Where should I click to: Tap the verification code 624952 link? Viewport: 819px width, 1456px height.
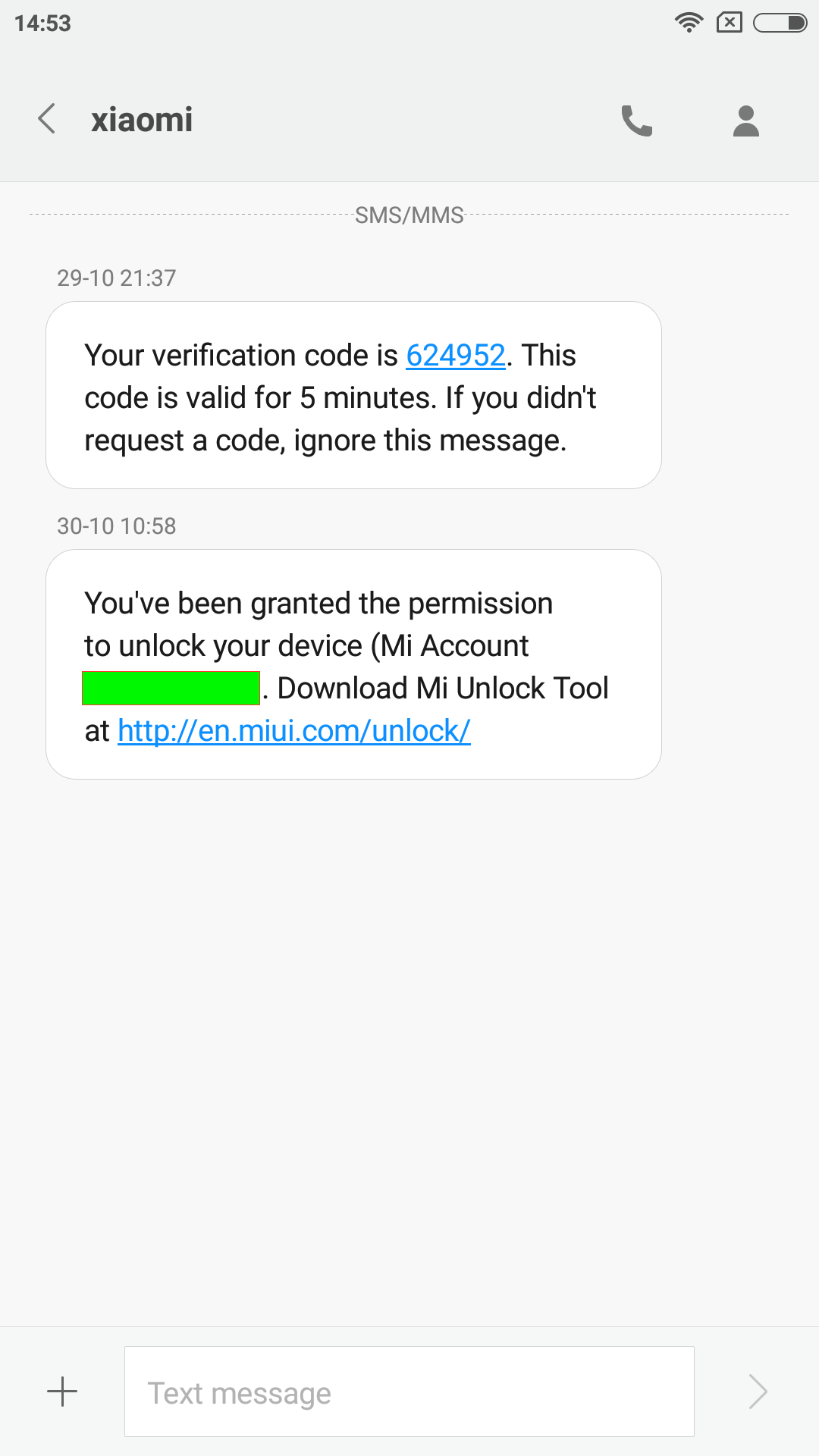pyautogui.click(x=456, y=356)
